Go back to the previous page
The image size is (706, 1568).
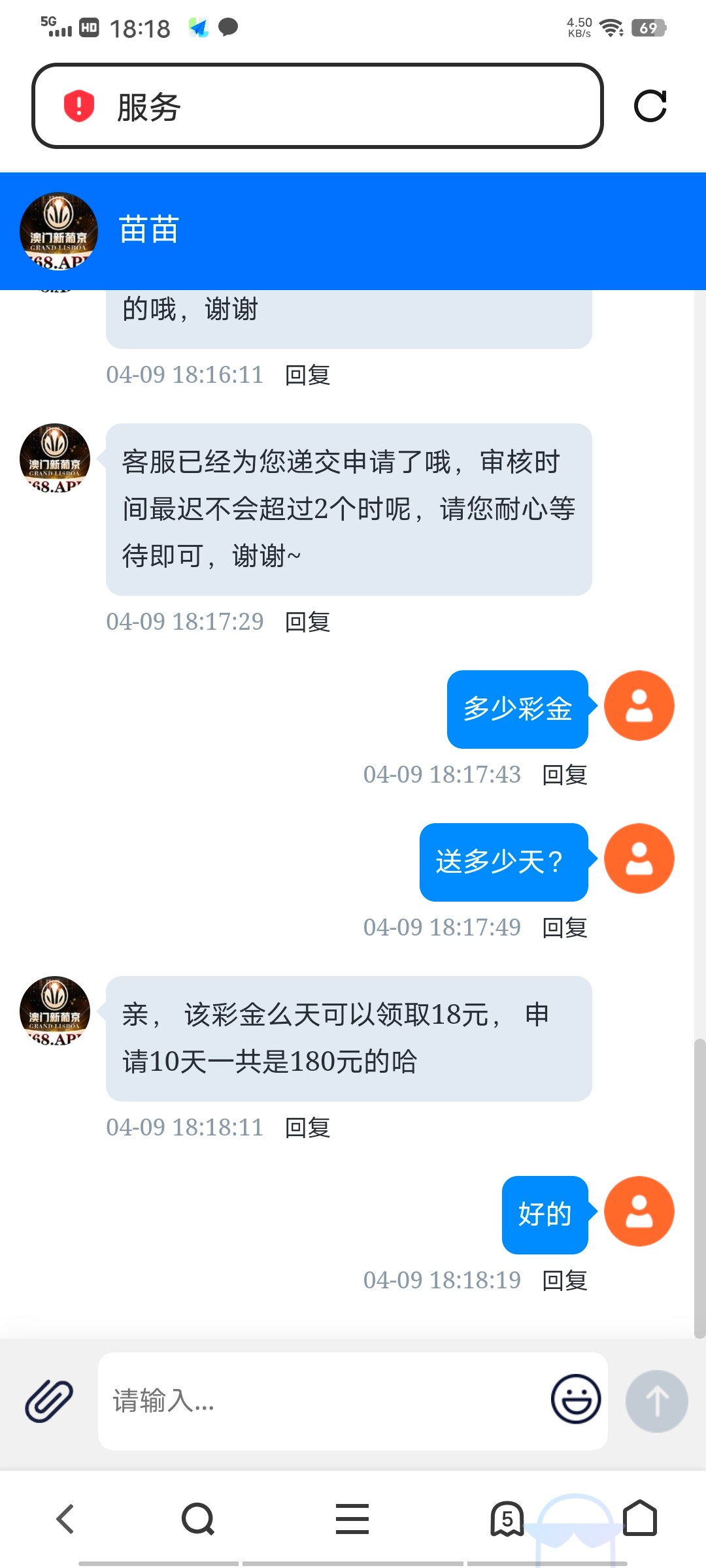65,1518
